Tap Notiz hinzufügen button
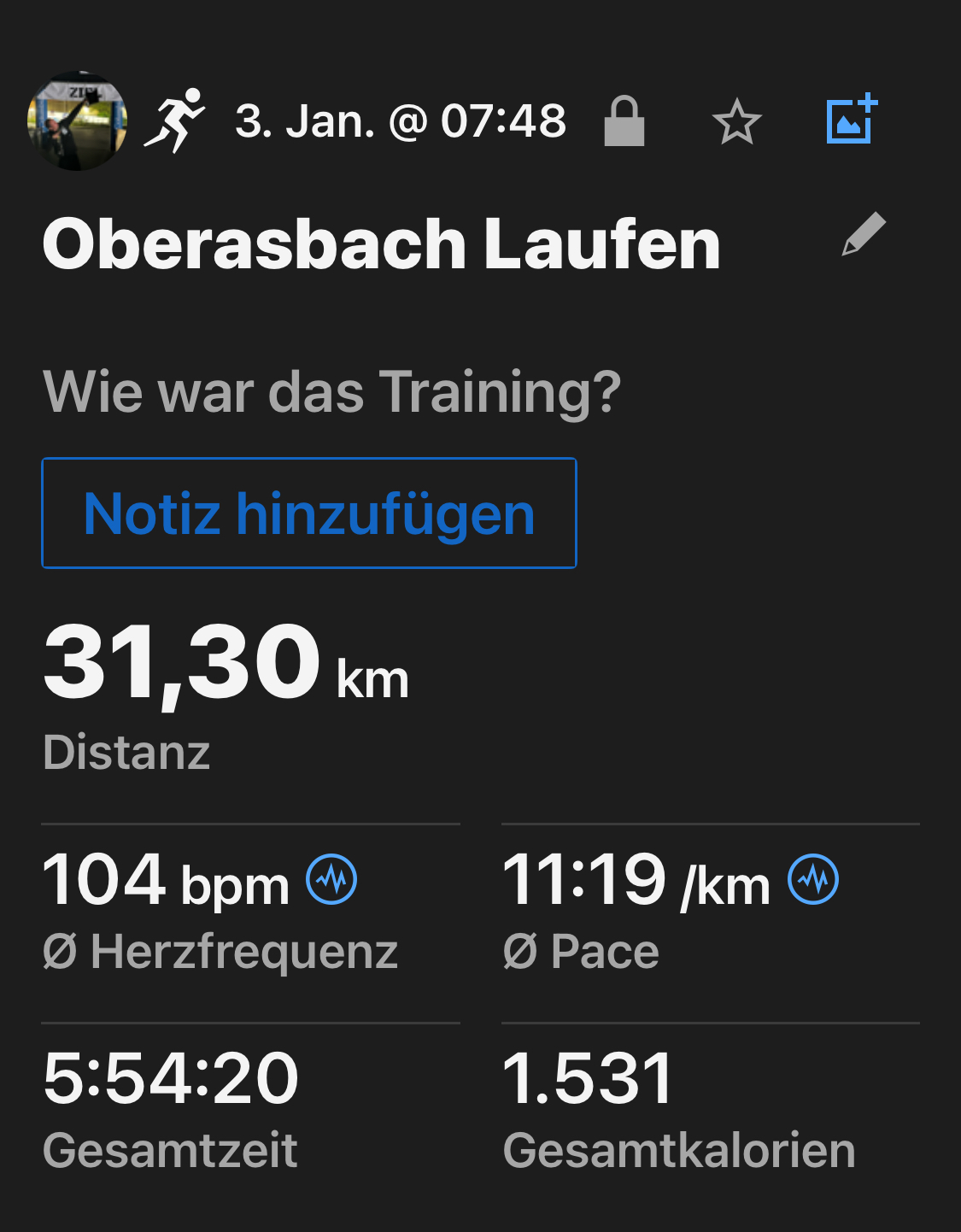Screen dimensions: 961x1232 coord(309,513)
